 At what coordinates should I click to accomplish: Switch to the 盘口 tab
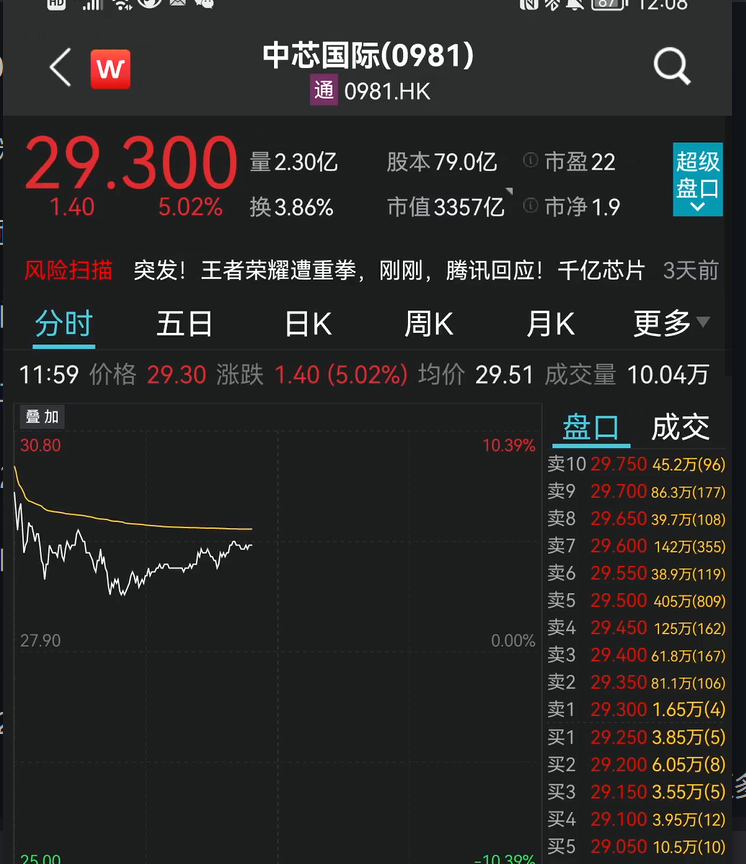click(591, 428)
